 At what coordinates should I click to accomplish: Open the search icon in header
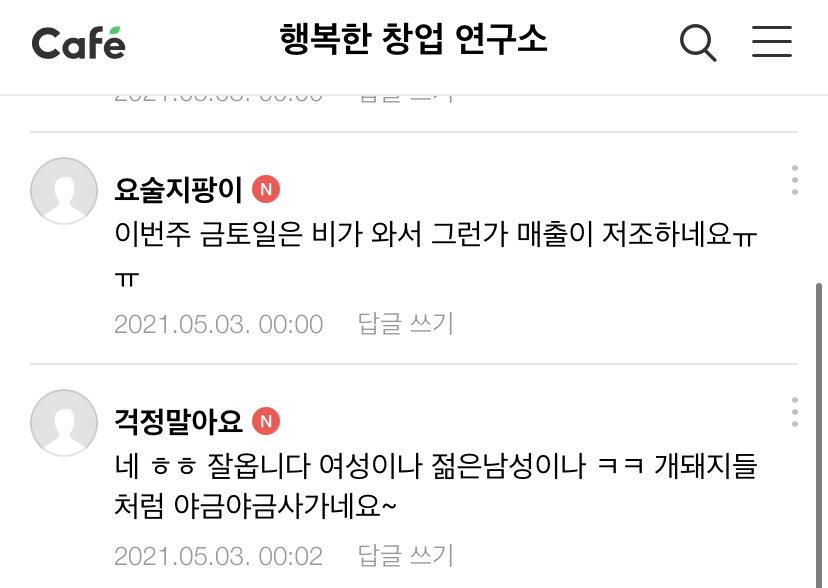click(698, 43)
